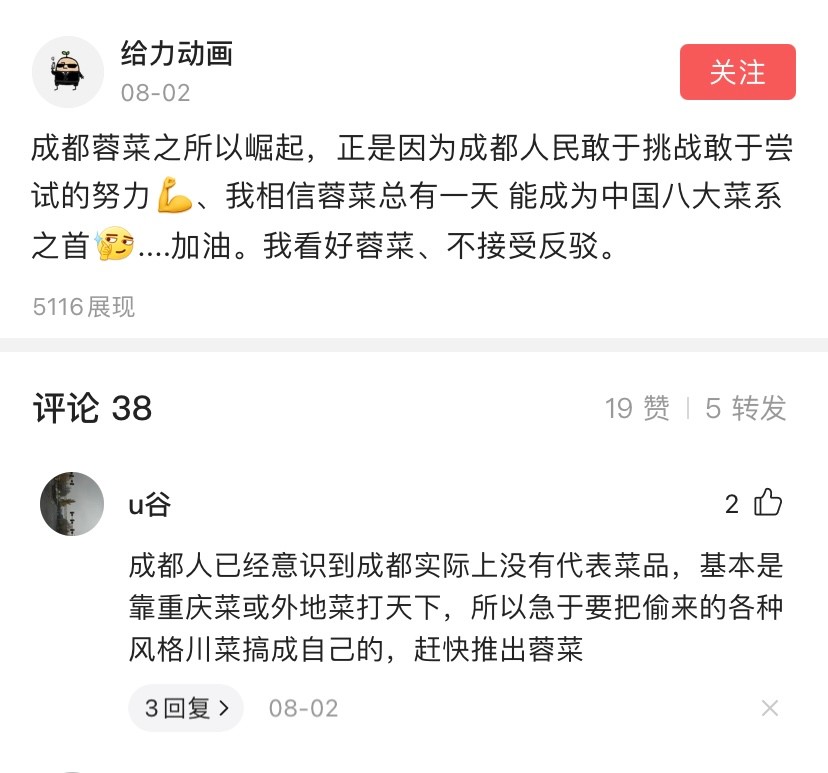Like u谷's comment

click(x=767, y=504)
